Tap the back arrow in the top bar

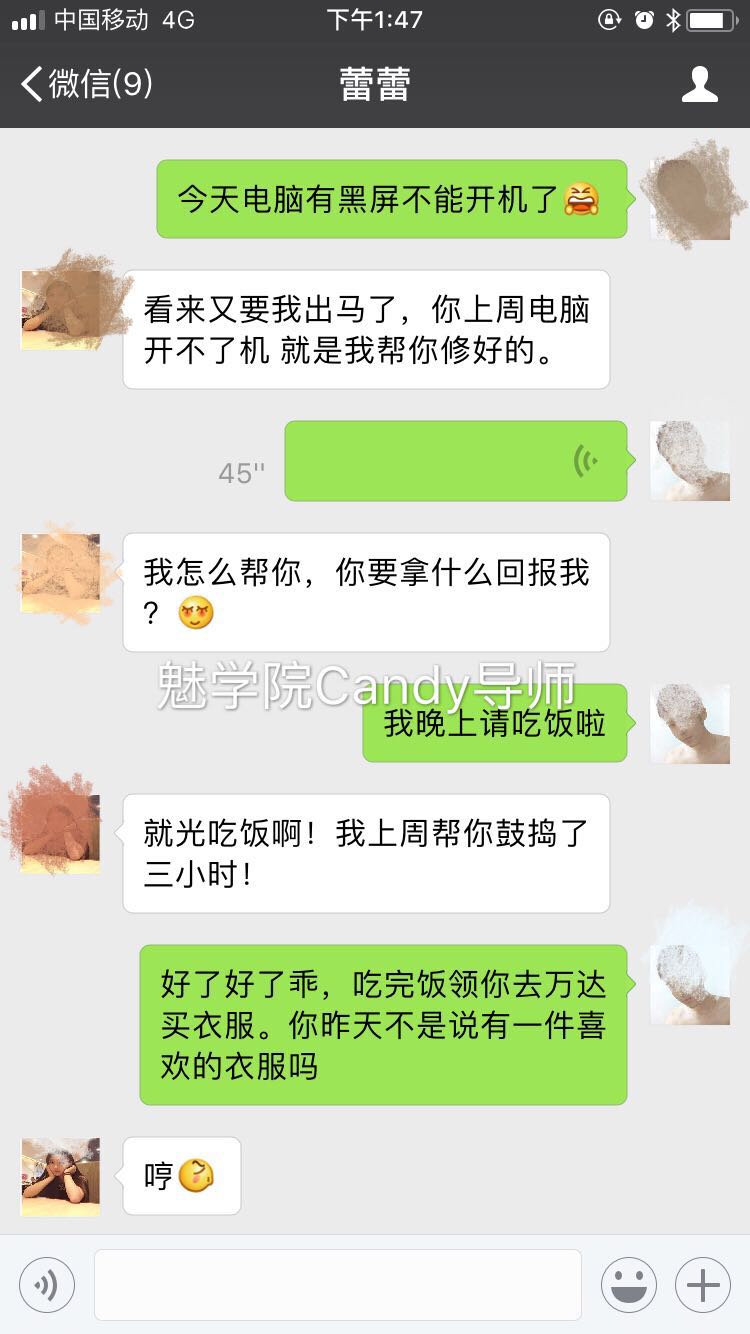(30, 85)
